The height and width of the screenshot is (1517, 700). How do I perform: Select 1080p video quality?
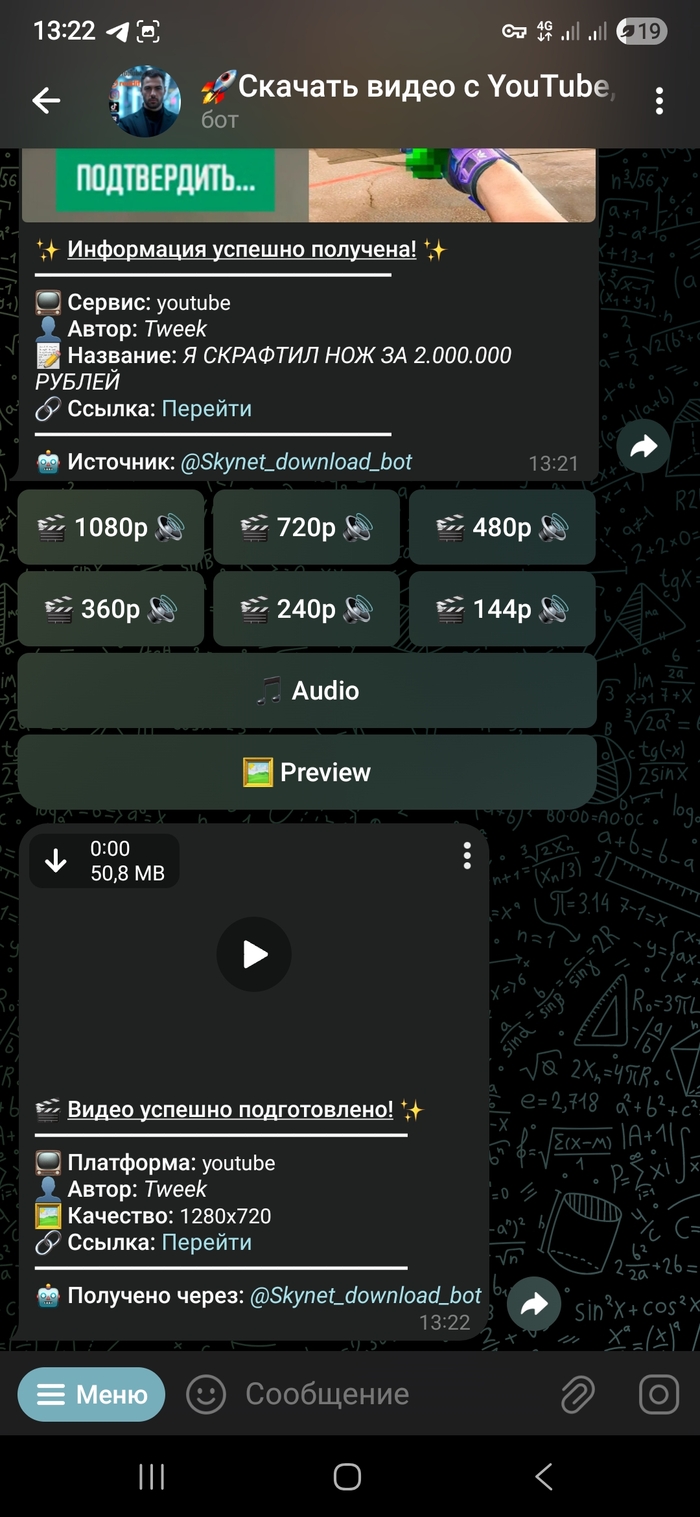tap(111, 527)
